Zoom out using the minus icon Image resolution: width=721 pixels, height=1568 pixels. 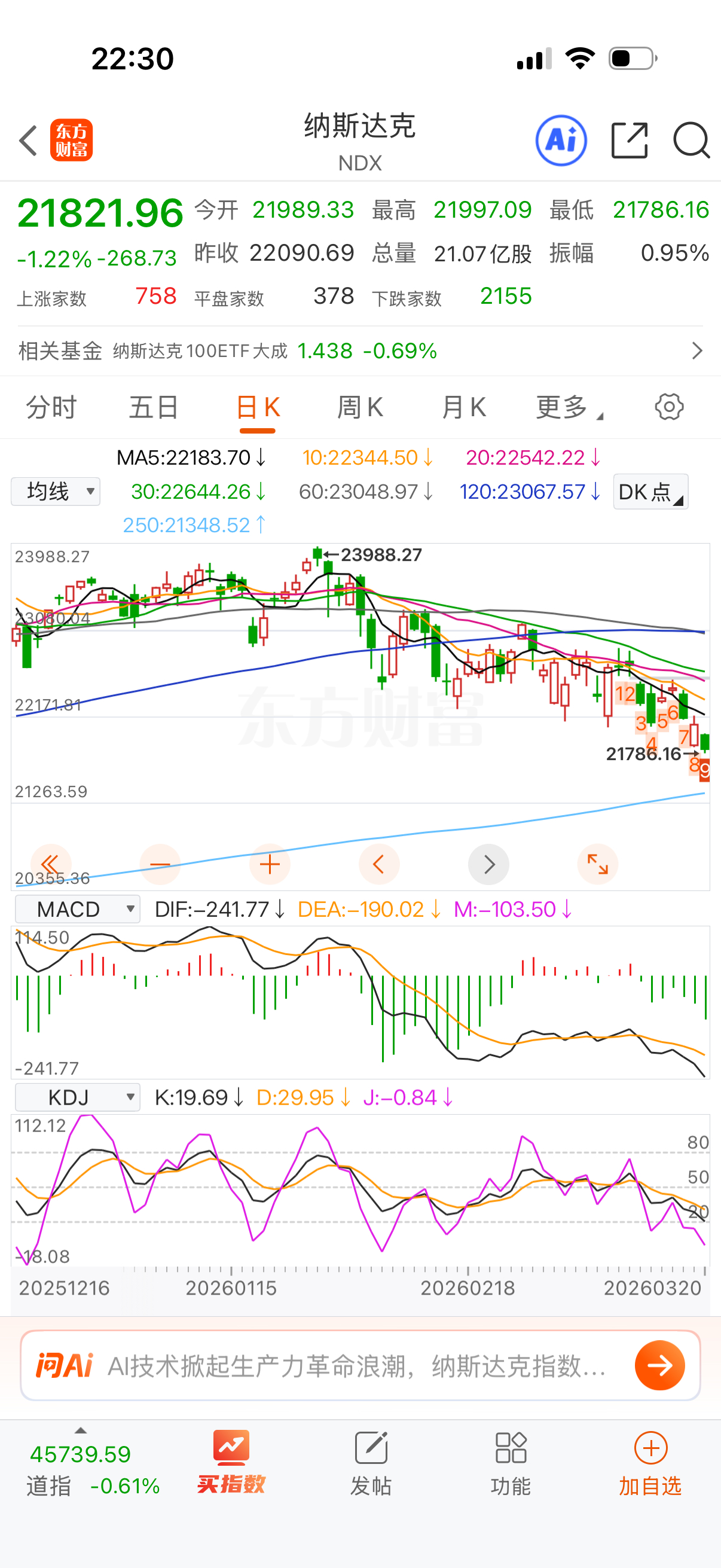pyautogui.click(x=160, y=864)
